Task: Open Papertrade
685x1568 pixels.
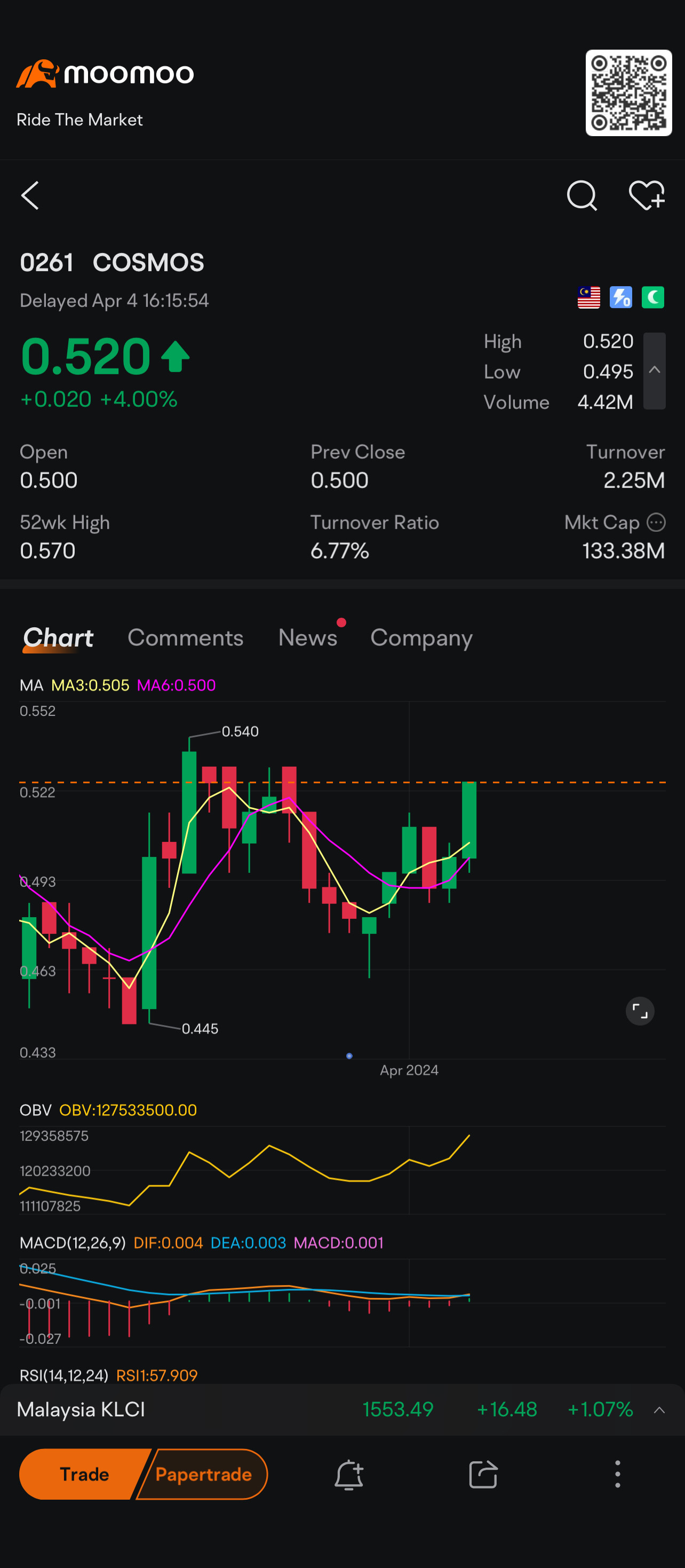Action: pyautogui.click(x=204, y=1474)
